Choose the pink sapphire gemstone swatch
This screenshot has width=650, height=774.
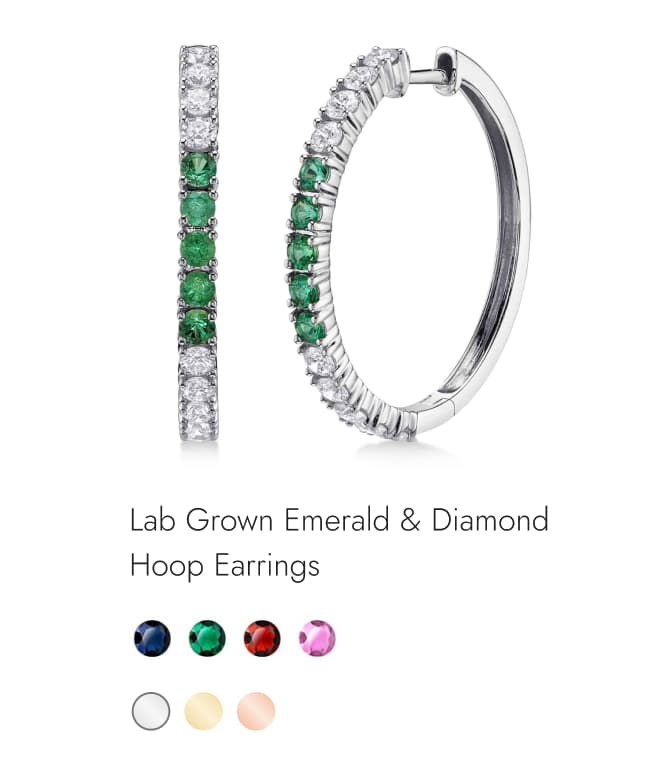317,638
